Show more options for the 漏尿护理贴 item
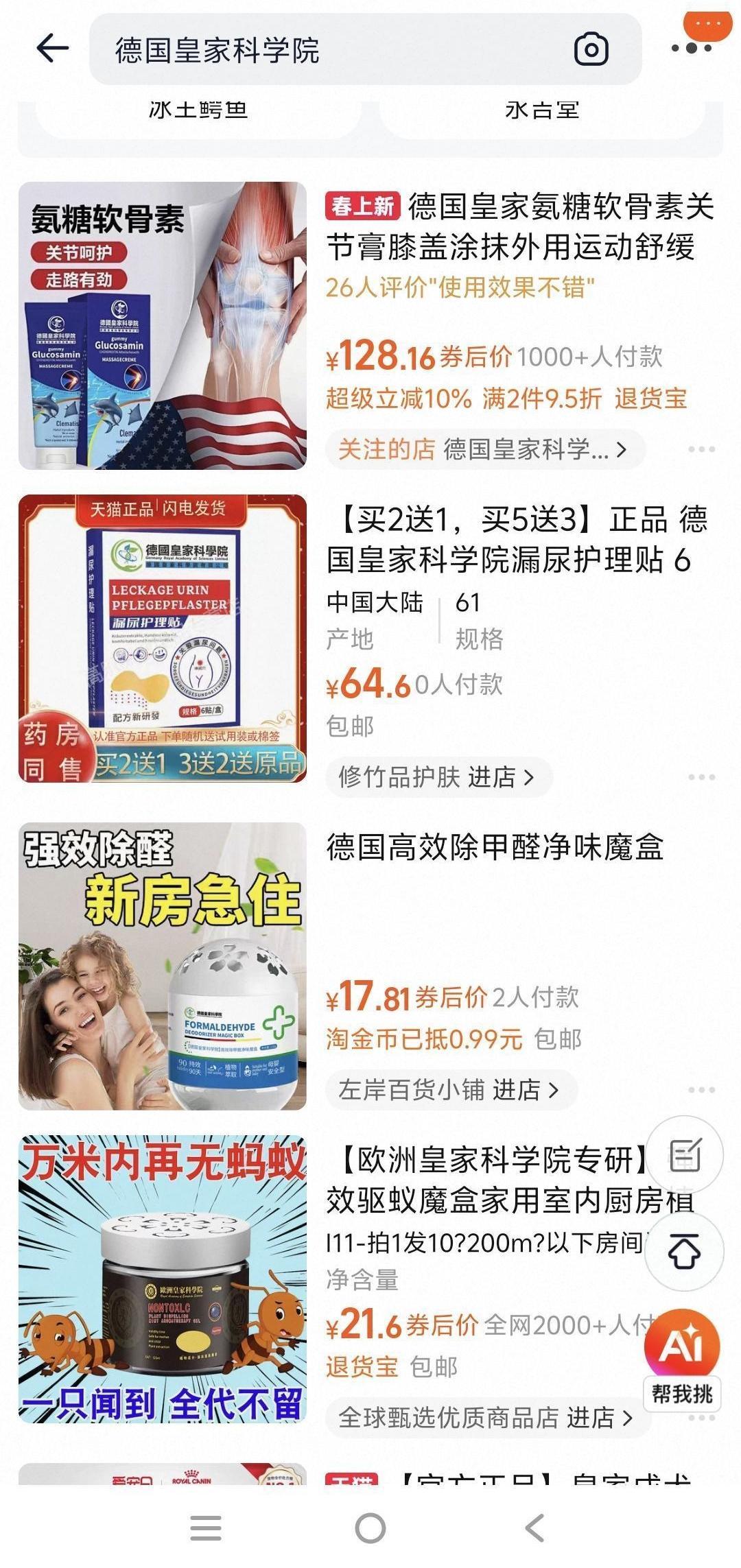The height and width of the screenshot is (1568, 741). 701,777
